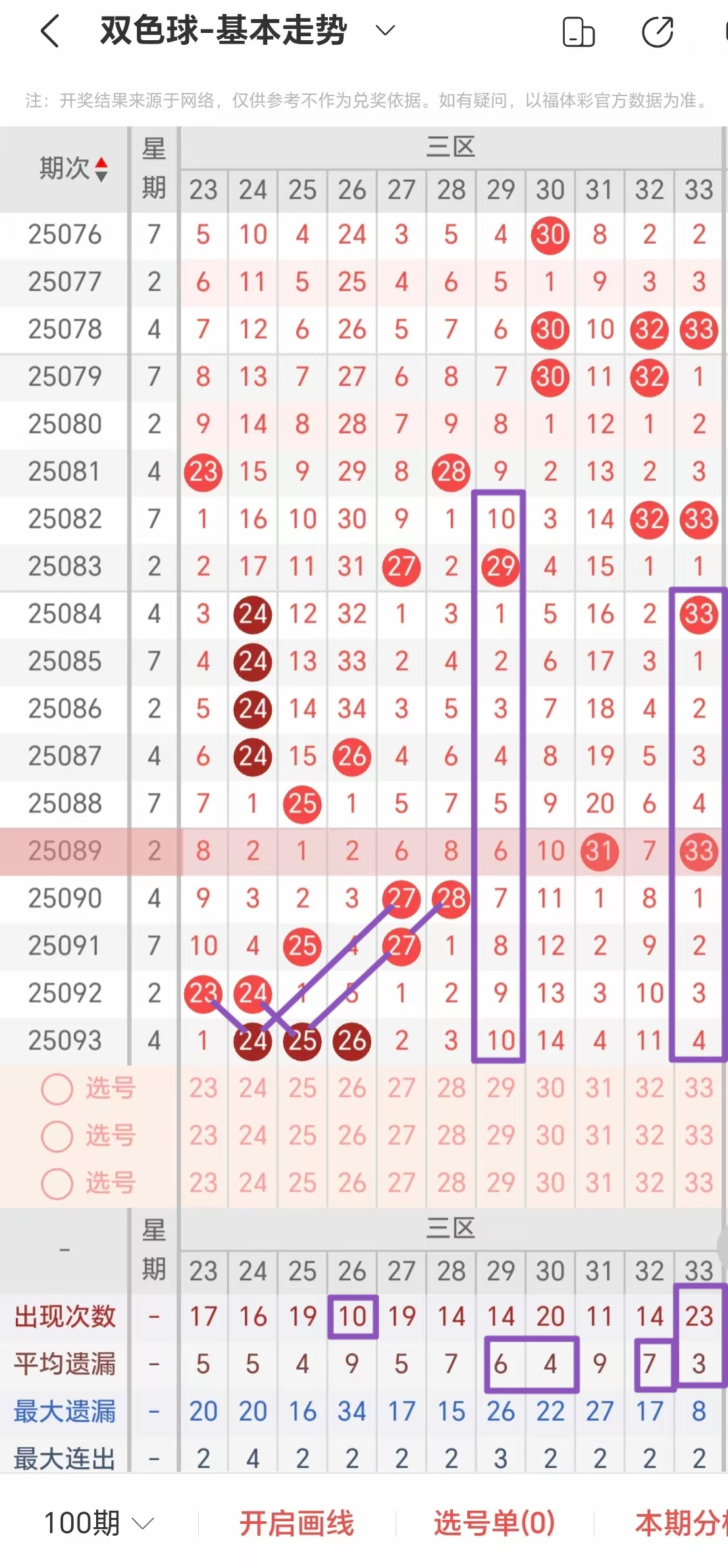Image resolution: width=728 pixels, height=1568 pixels.
Task: Select number 29 in the first 选号 row
Action: 500,1089
